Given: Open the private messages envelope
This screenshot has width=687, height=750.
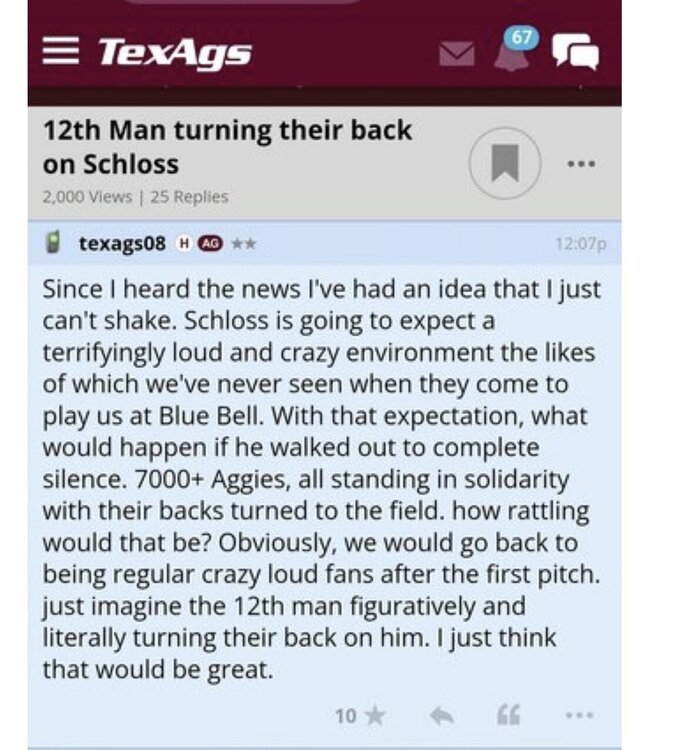Looking at the screenshot, I should click(457, 54).
